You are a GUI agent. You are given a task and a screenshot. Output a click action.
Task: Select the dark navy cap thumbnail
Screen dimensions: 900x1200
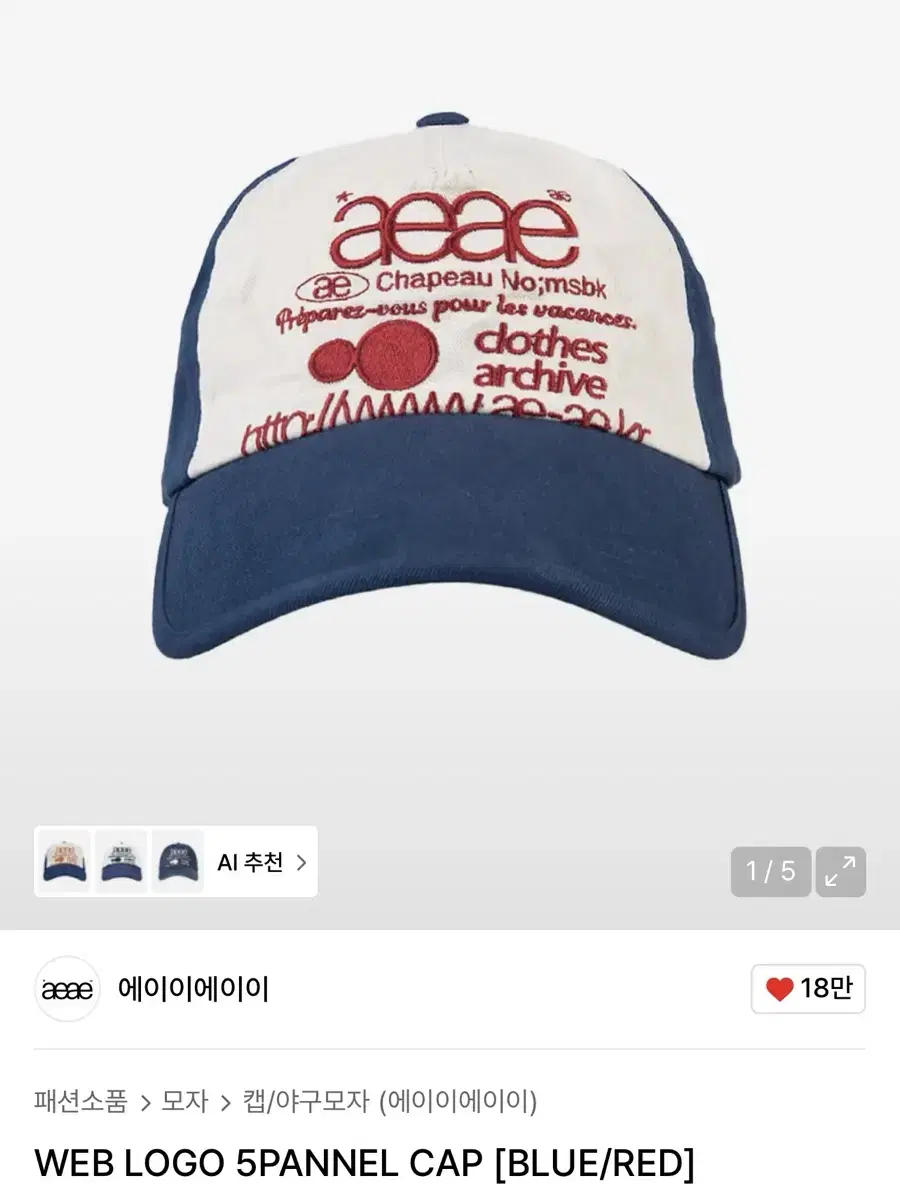(176, 863)
